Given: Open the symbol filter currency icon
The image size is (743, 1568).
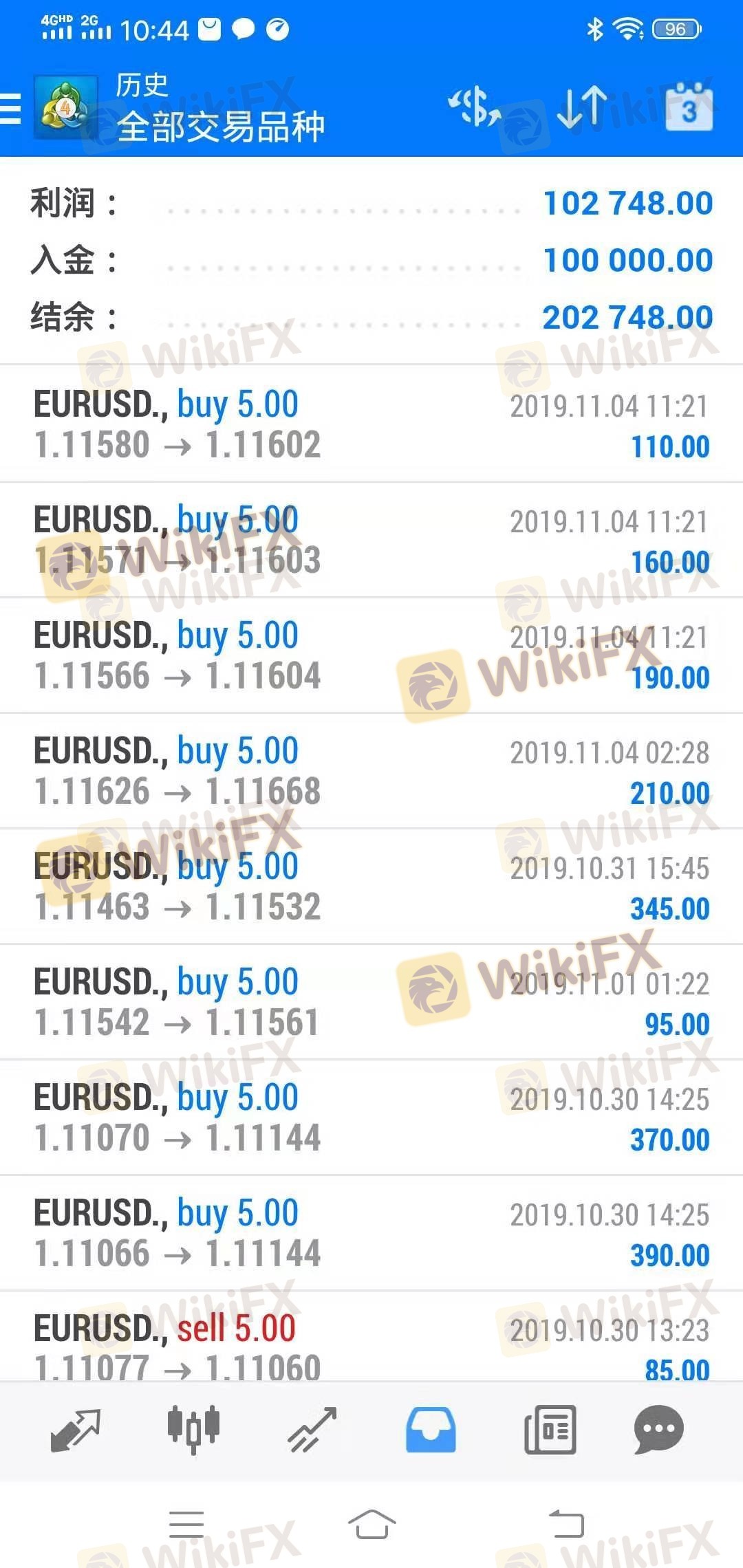Looking at the screenshot, I should tap(475, 108).
